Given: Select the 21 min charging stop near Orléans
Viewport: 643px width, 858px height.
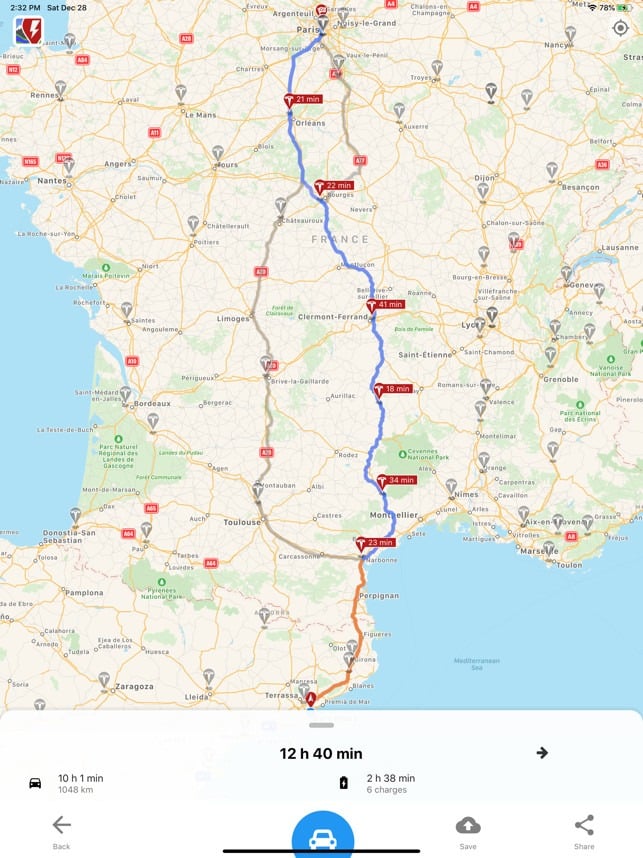Looking at the screenshot, I should [x=302, y=99].
